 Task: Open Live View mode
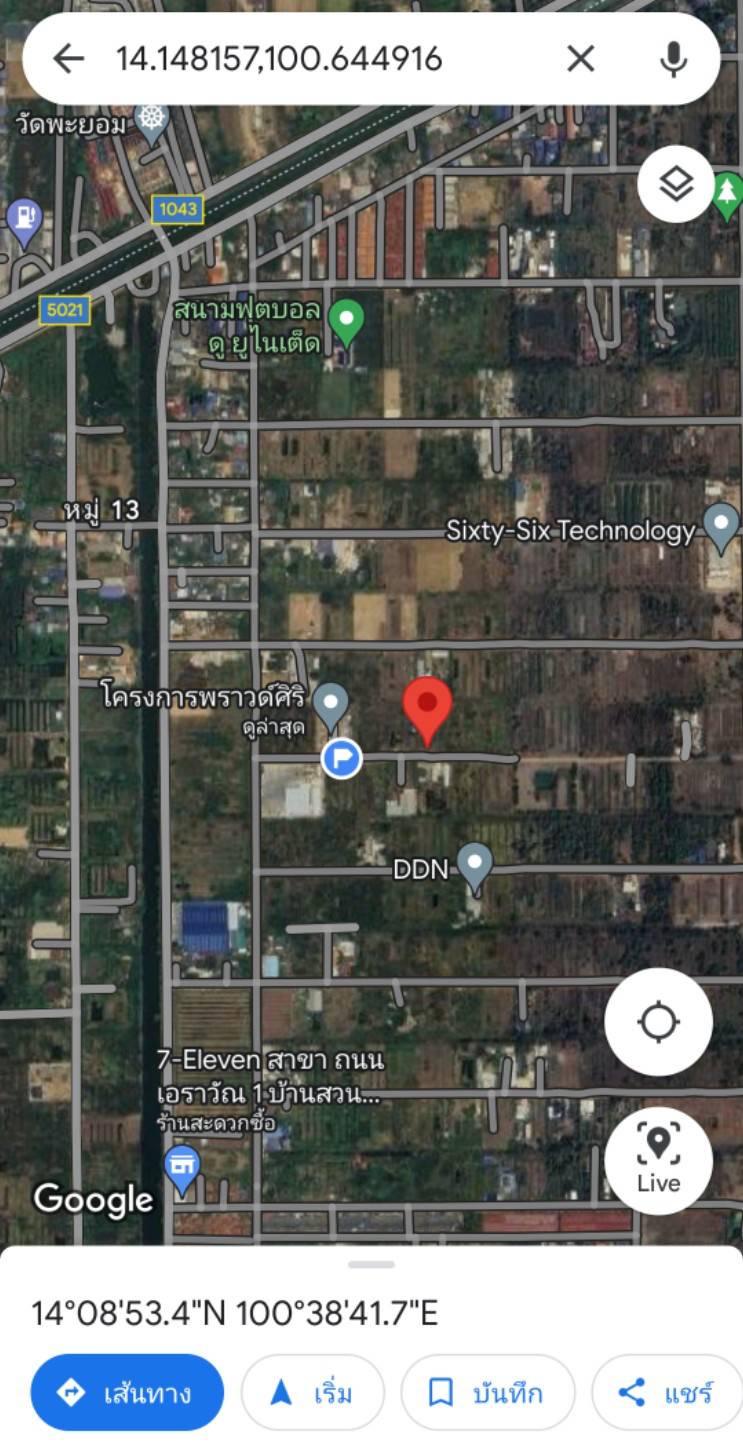pos(658,1160)
